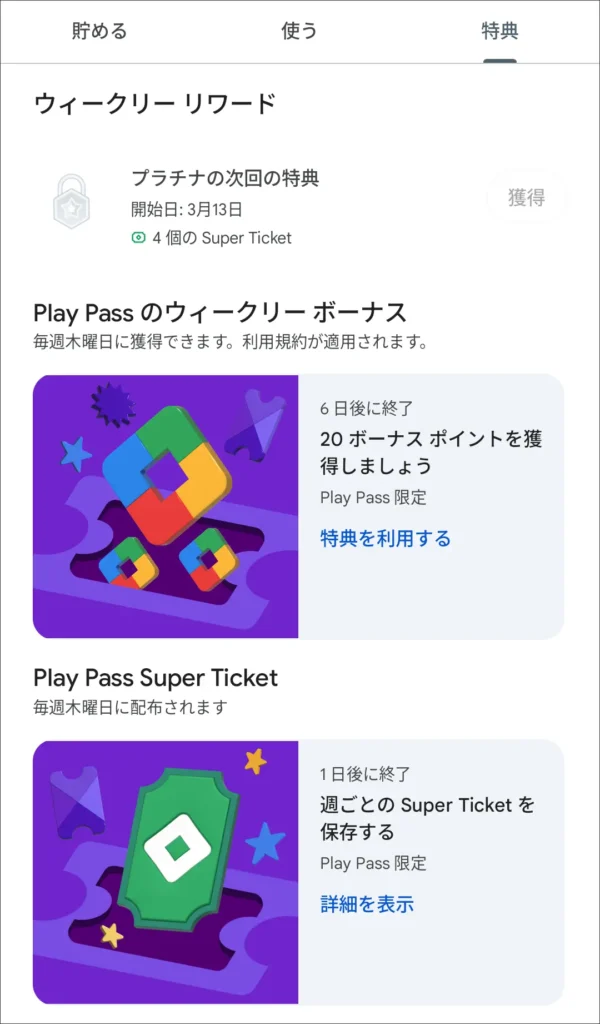Screen dimensions: 600x1024
Task: Tap the 獲得 button for Platinum reward
Action: 526,198
